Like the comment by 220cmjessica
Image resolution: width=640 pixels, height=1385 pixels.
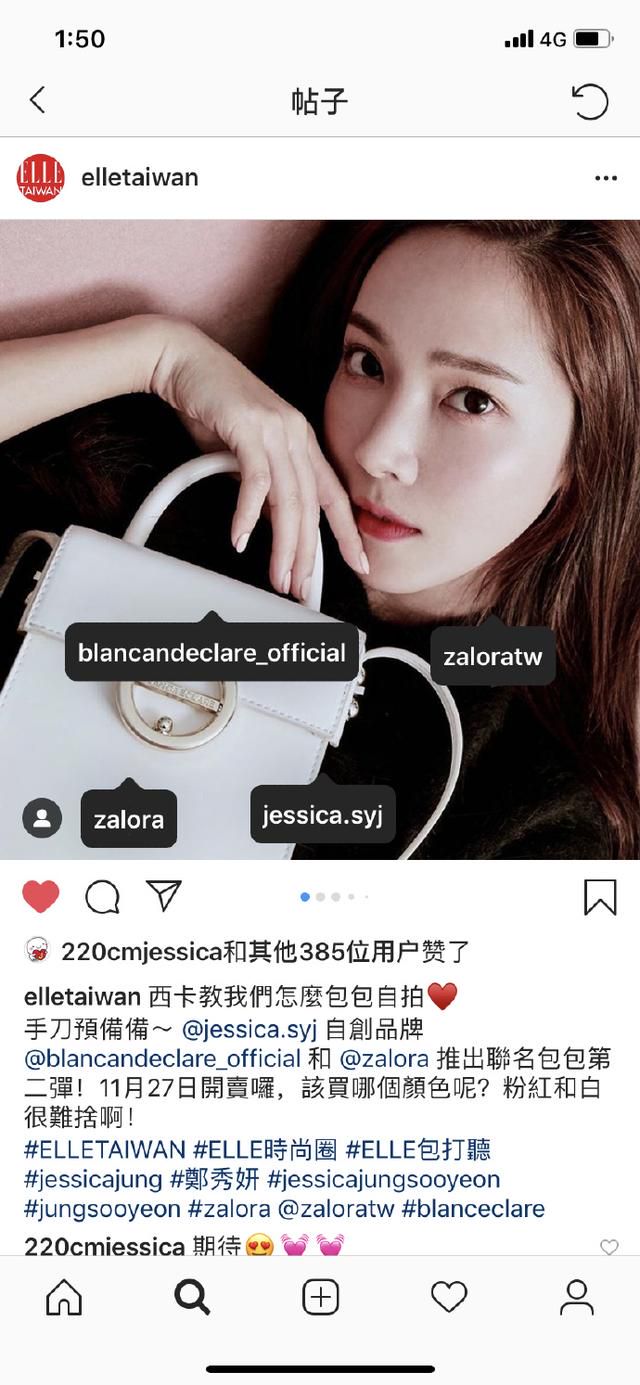click(608, 1246)
